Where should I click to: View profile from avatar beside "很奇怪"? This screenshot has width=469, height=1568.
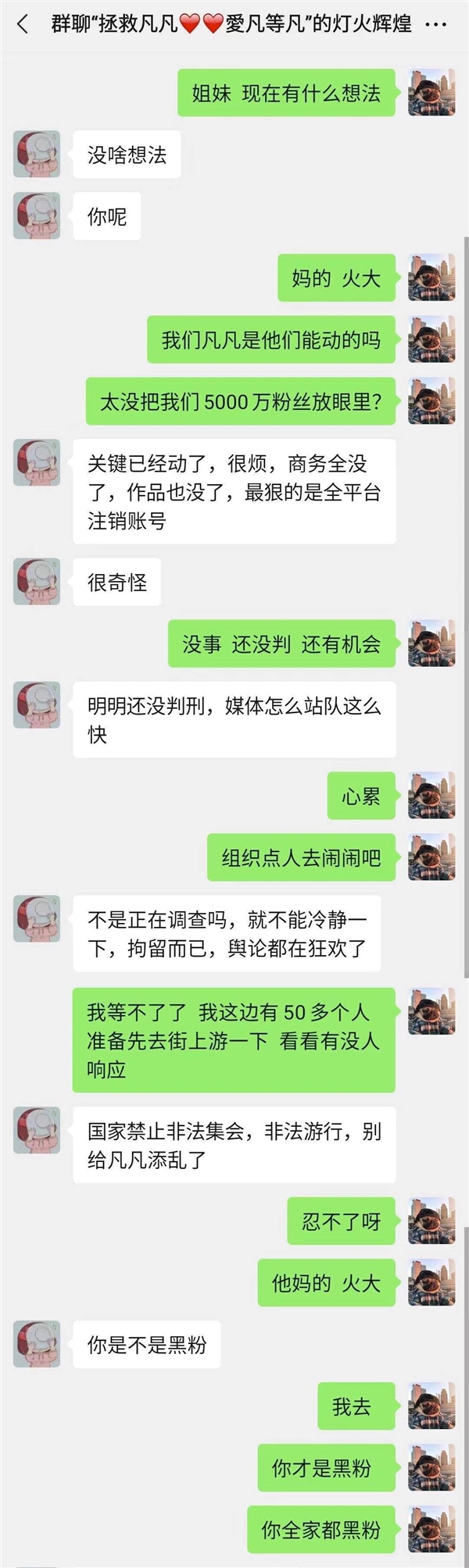(x=37, y=581)
